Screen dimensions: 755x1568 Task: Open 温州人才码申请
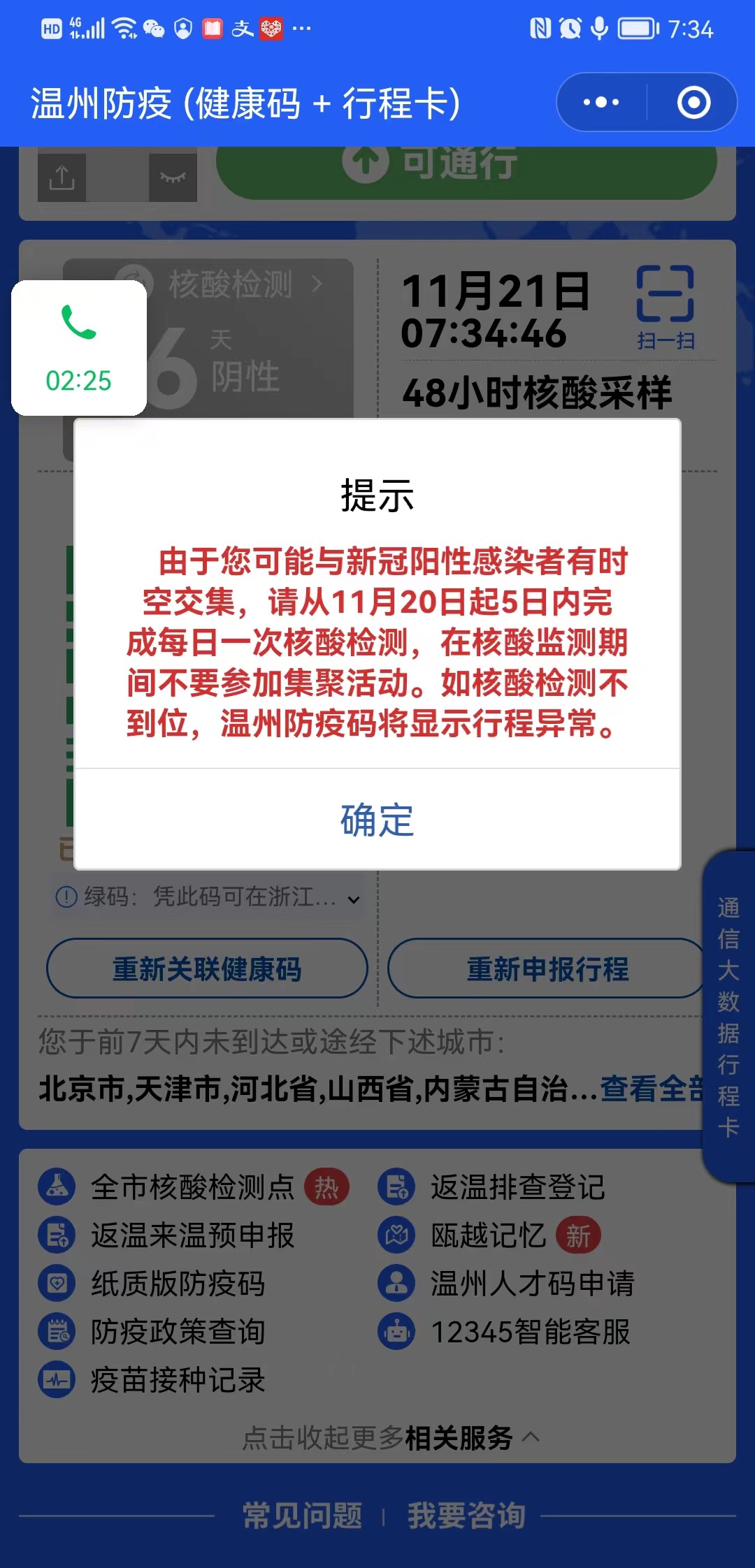click(531, 1284)
